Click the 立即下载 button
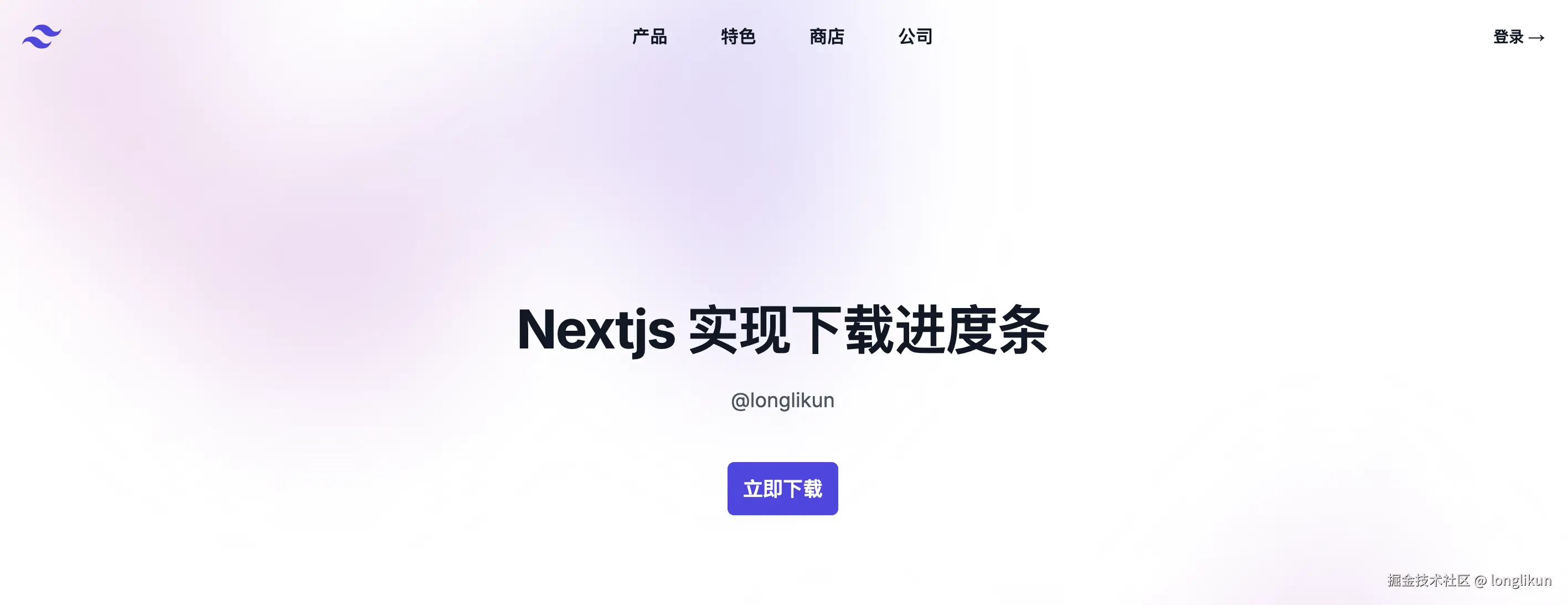This screenshot has width=1568, height=605. (782, 488)
